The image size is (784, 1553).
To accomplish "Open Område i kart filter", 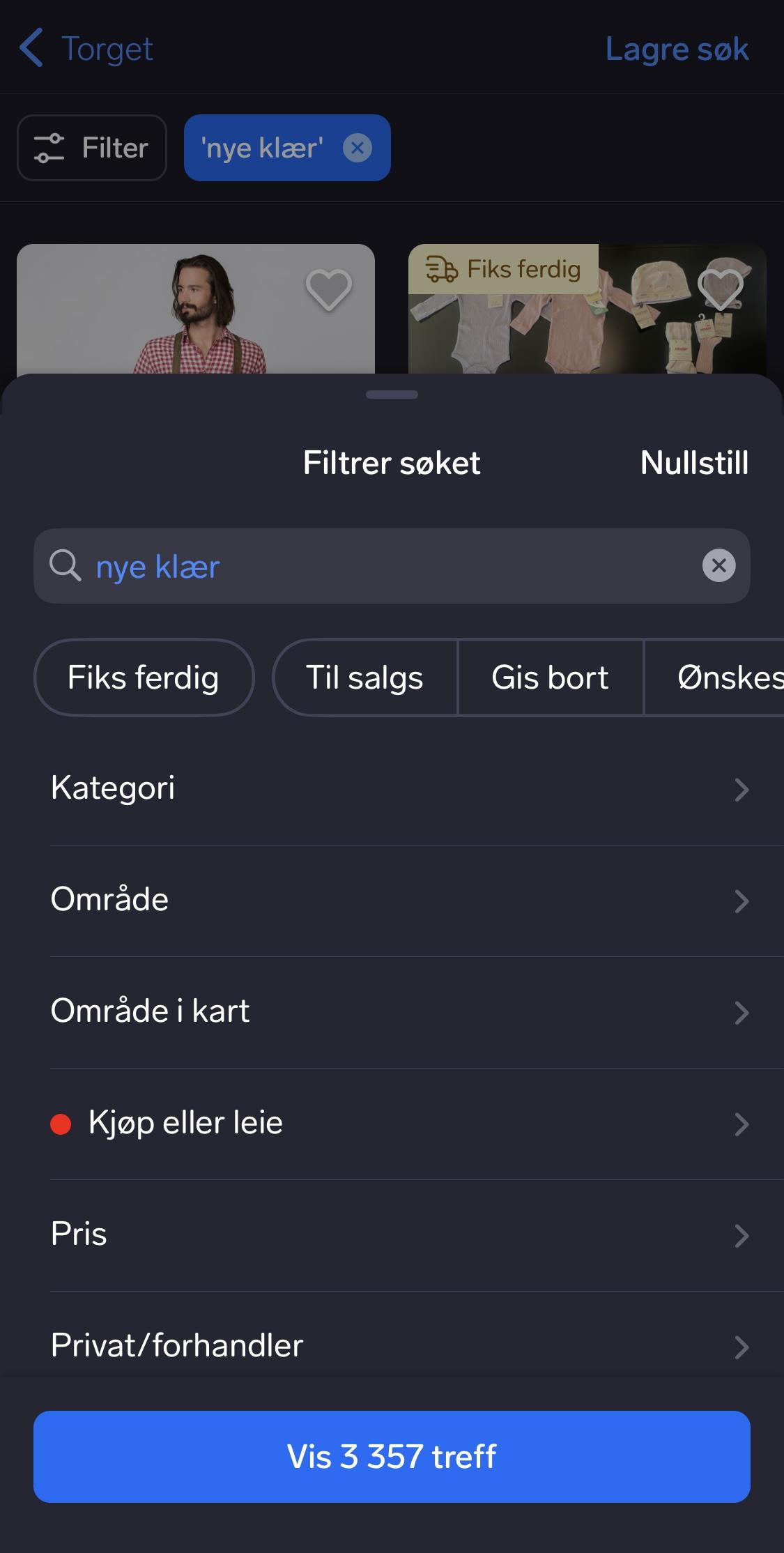I will [400, 1012].
